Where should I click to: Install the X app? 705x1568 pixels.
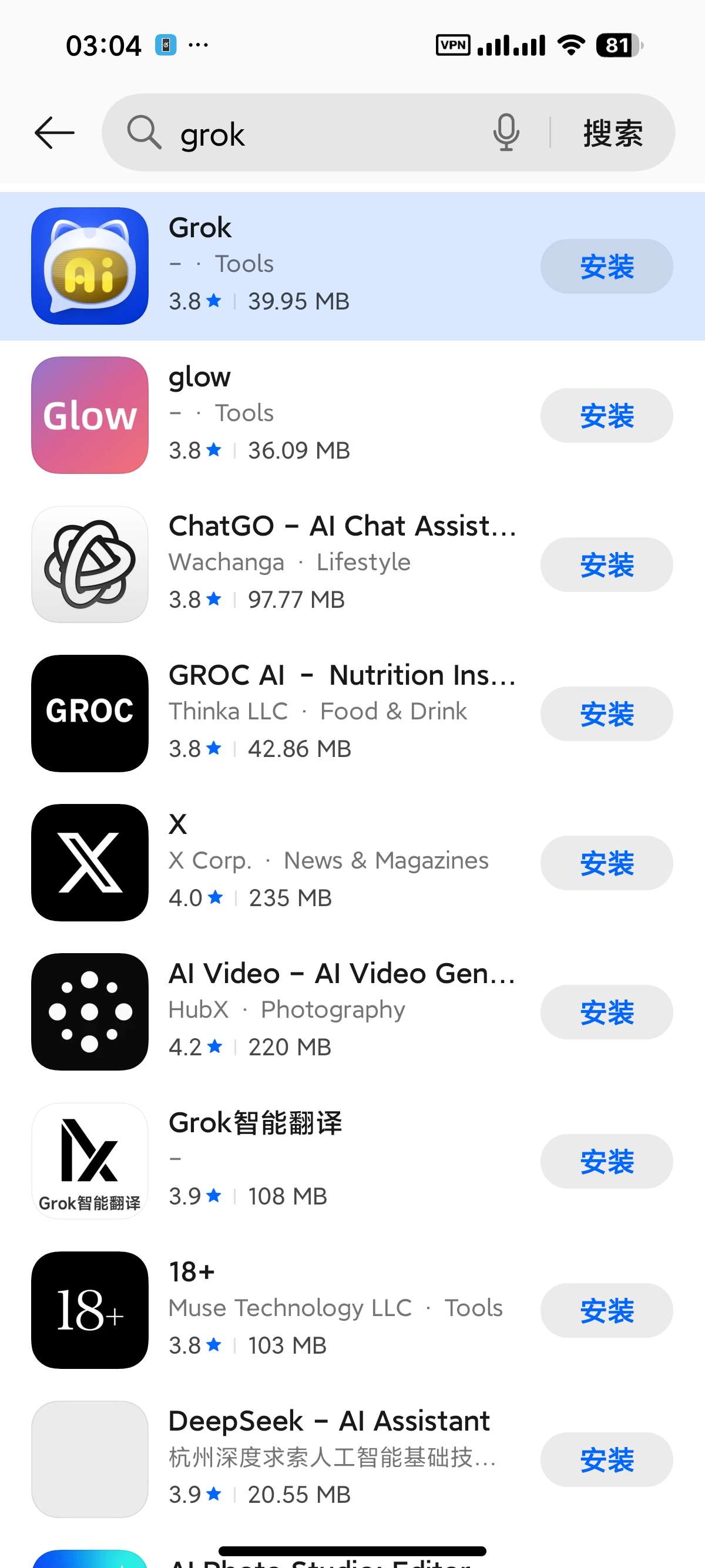click(606, 863)
